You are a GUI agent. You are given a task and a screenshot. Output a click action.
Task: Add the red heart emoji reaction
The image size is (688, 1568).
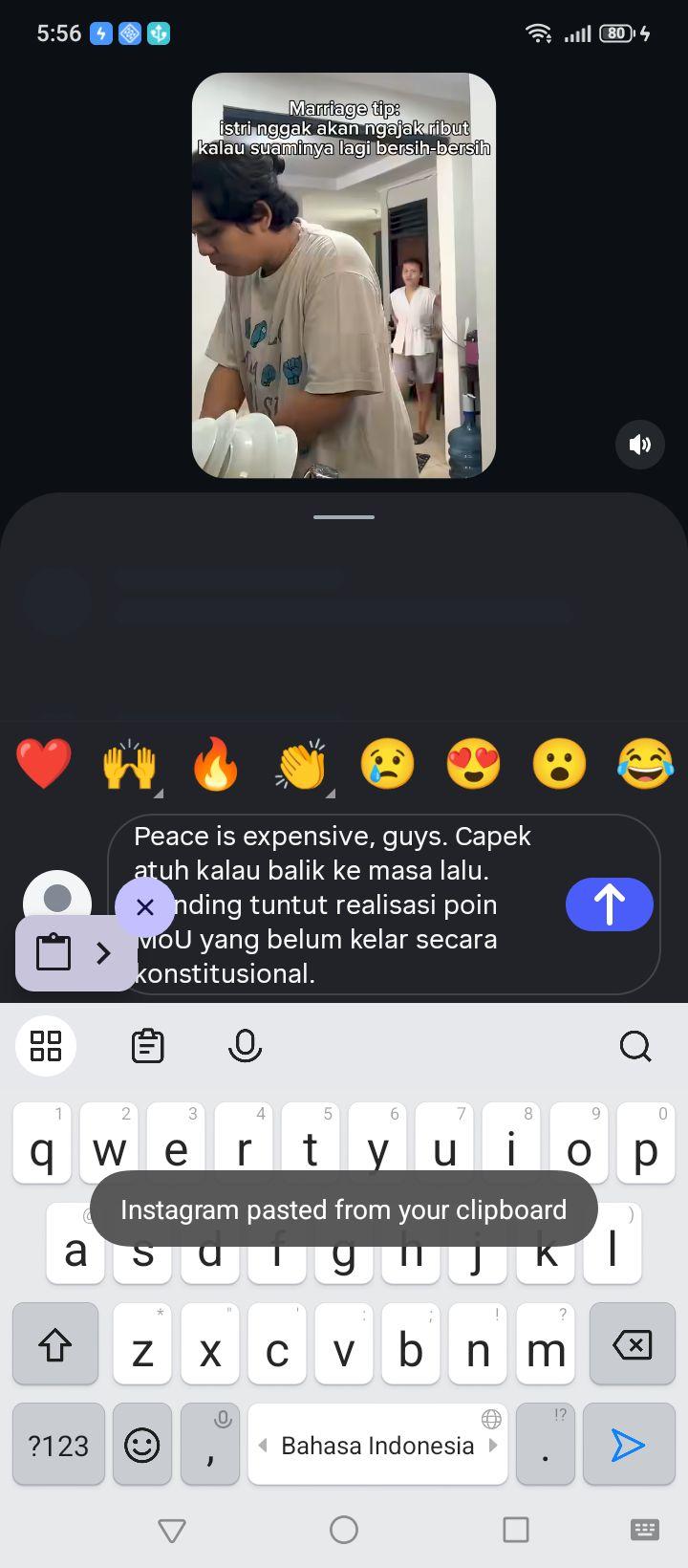click(x=44, y=764)
